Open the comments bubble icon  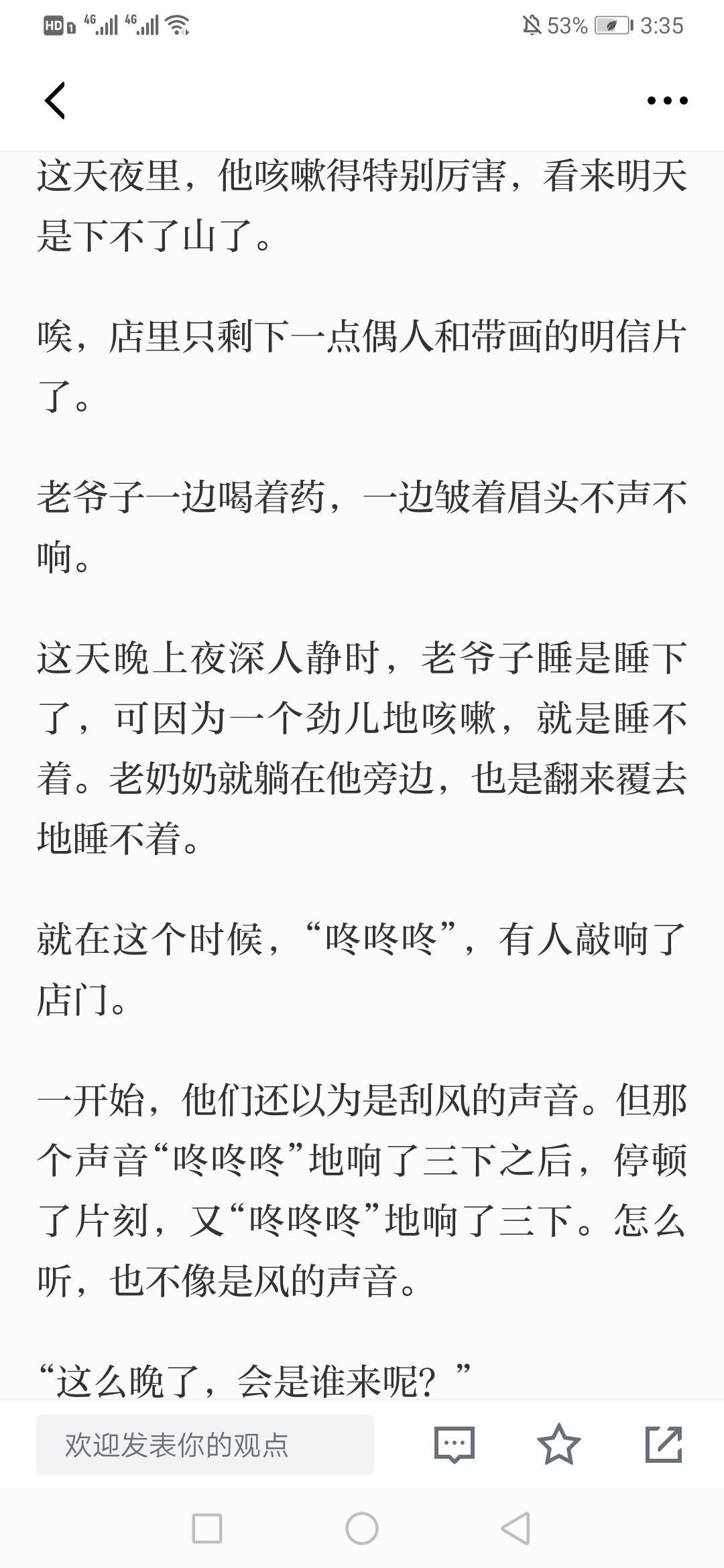click(x=455, y=1444)
